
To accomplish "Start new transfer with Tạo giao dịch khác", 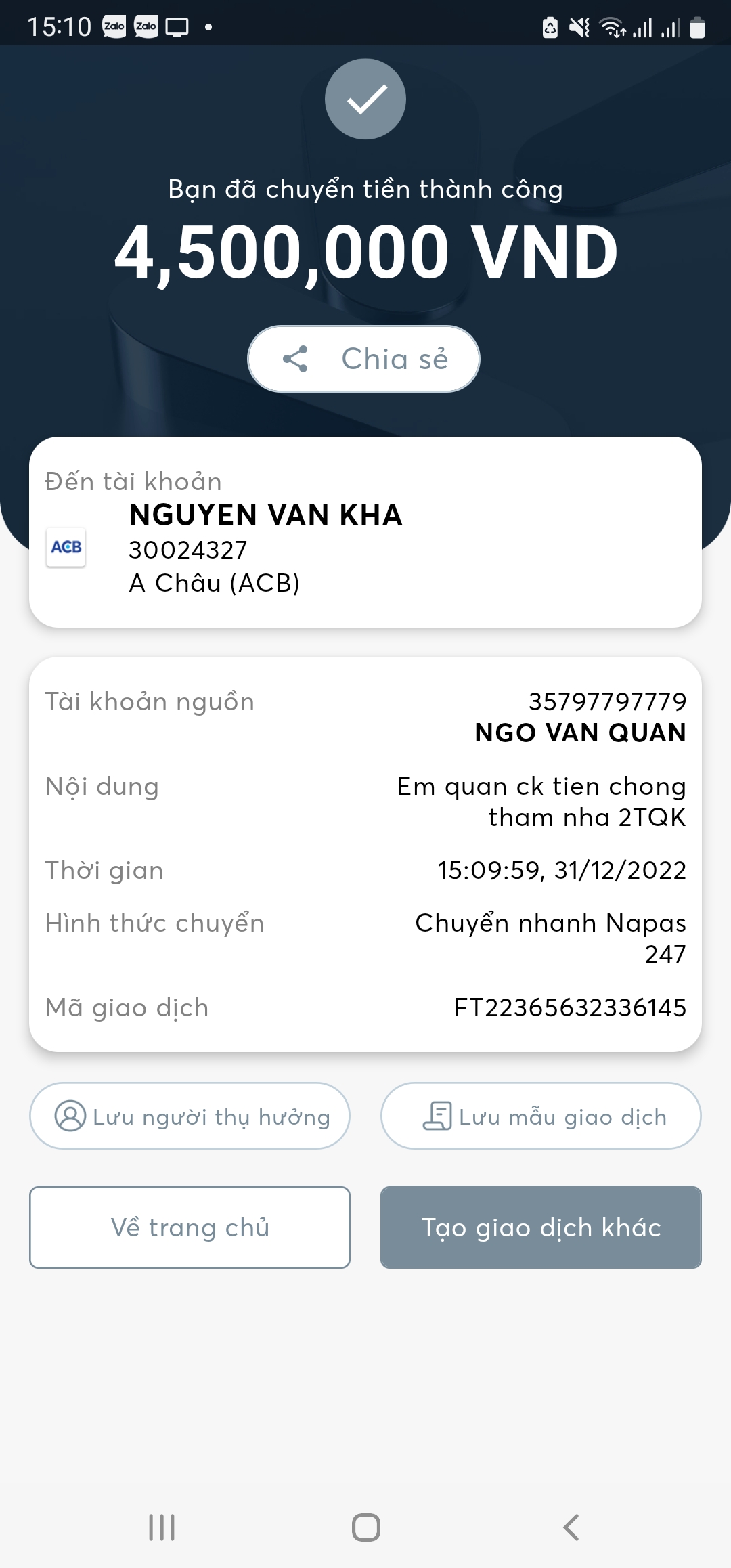I will [x=541, y=1227].
